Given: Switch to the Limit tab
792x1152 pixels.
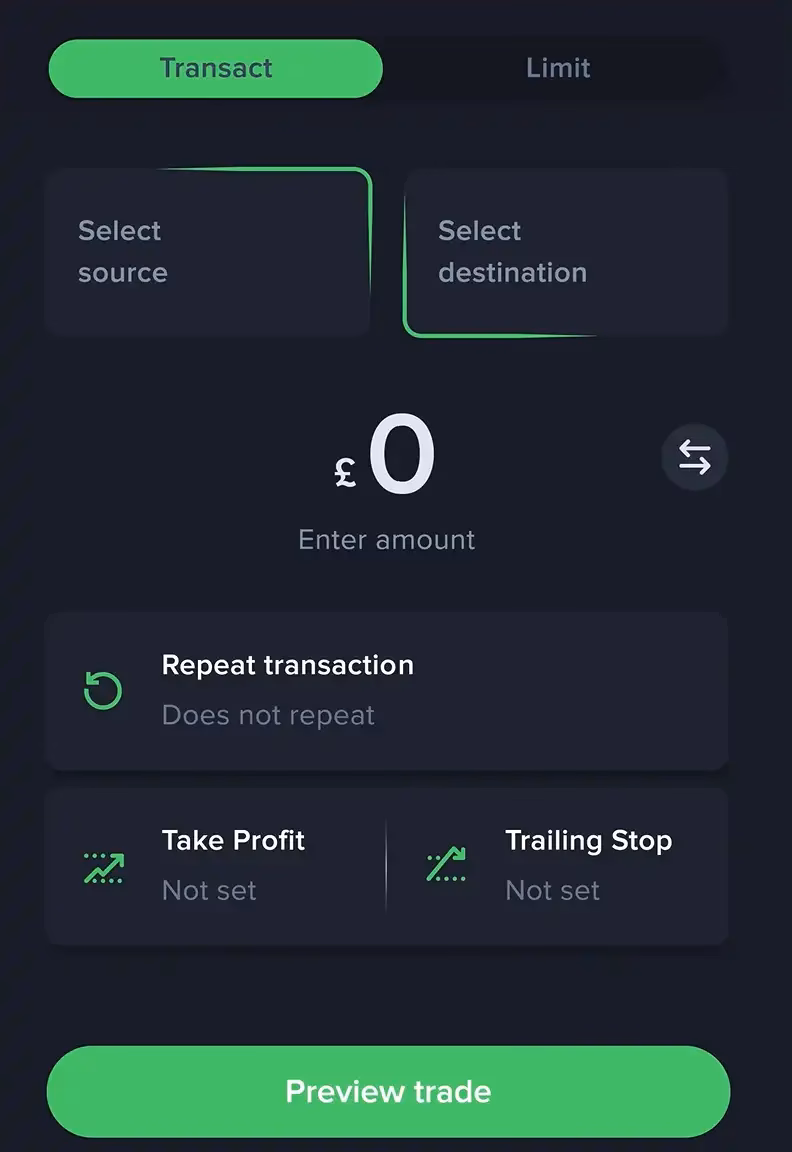Looking at the screenshot, I should coord(557,68).
